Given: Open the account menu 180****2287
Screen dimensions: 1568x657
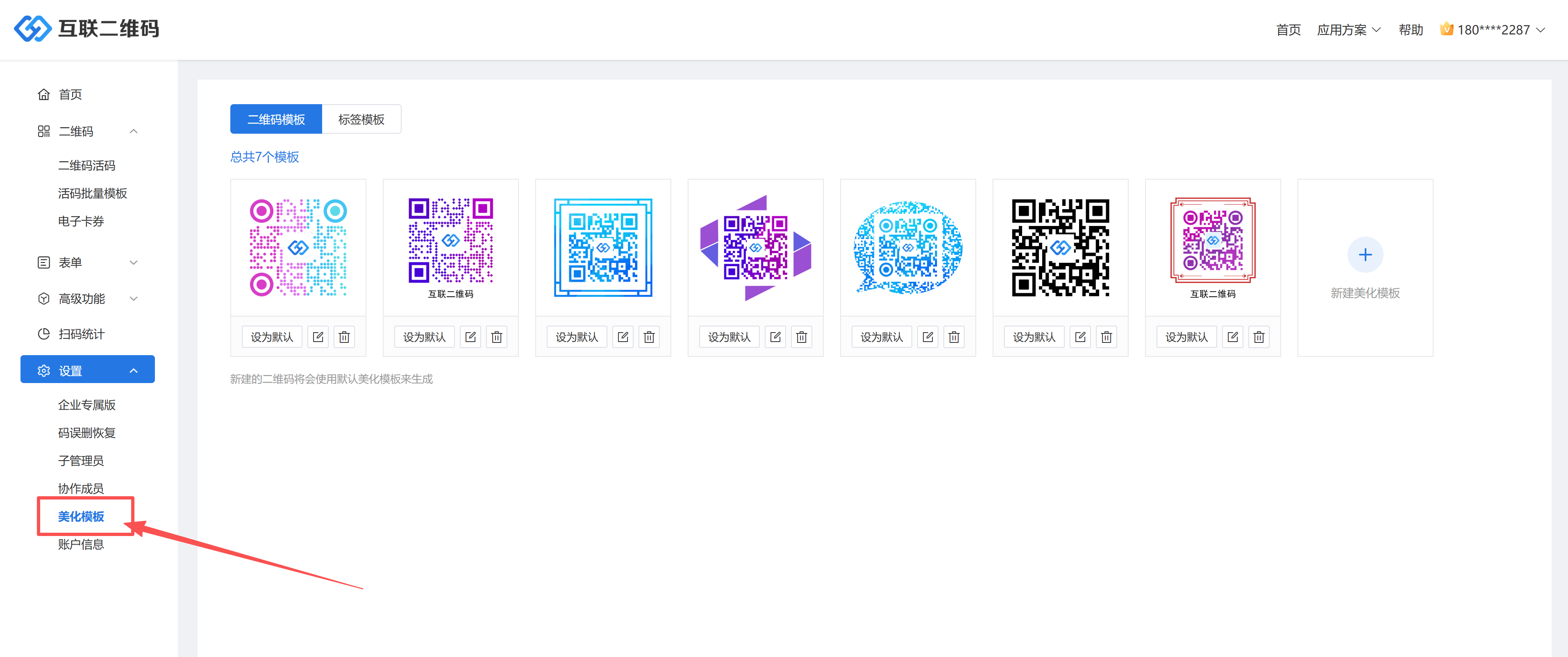Looking at the screenshot, I should pos(1492,30).
